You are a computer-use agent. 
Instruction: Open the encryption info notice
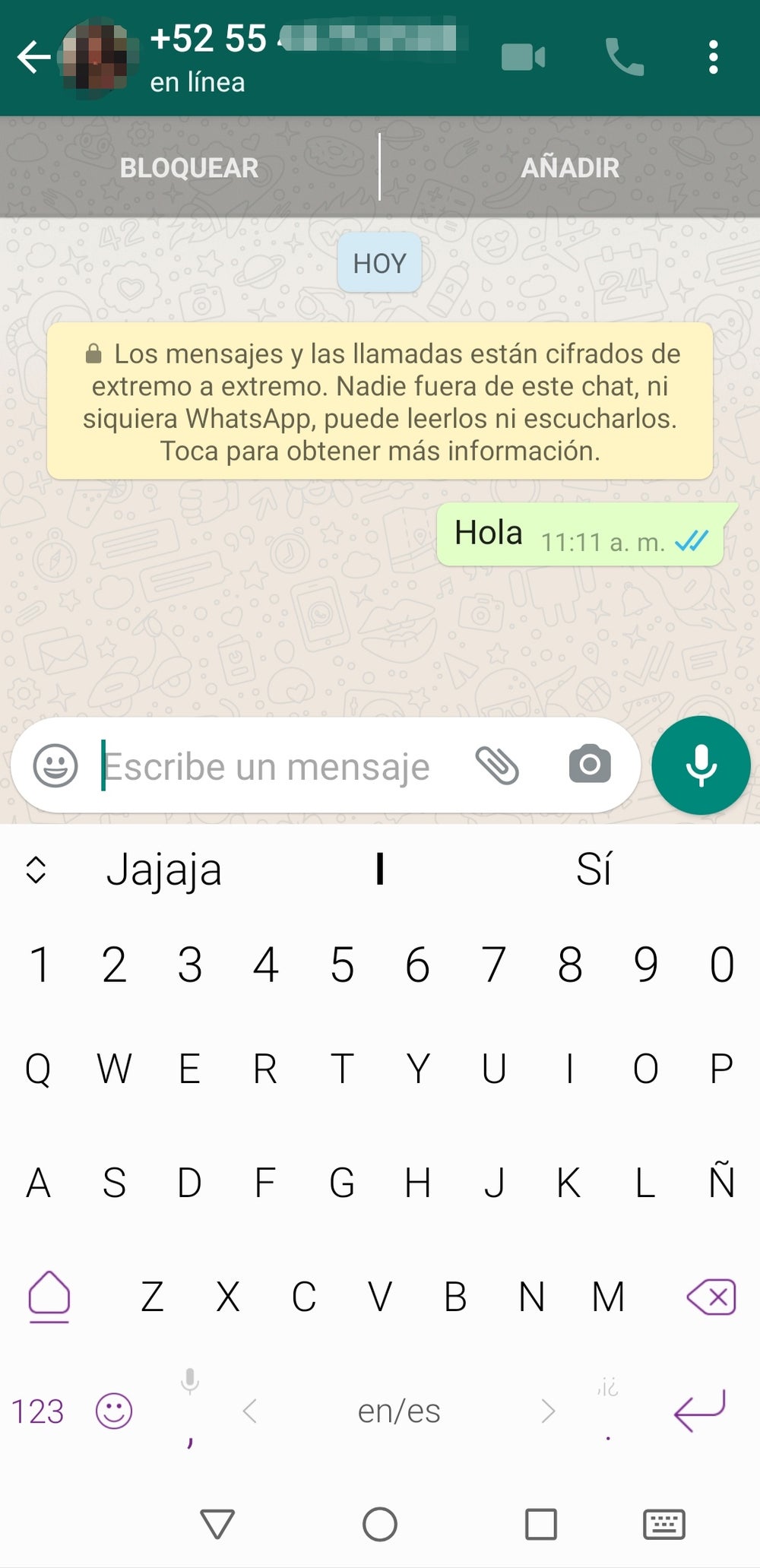[x=380, y=401]
